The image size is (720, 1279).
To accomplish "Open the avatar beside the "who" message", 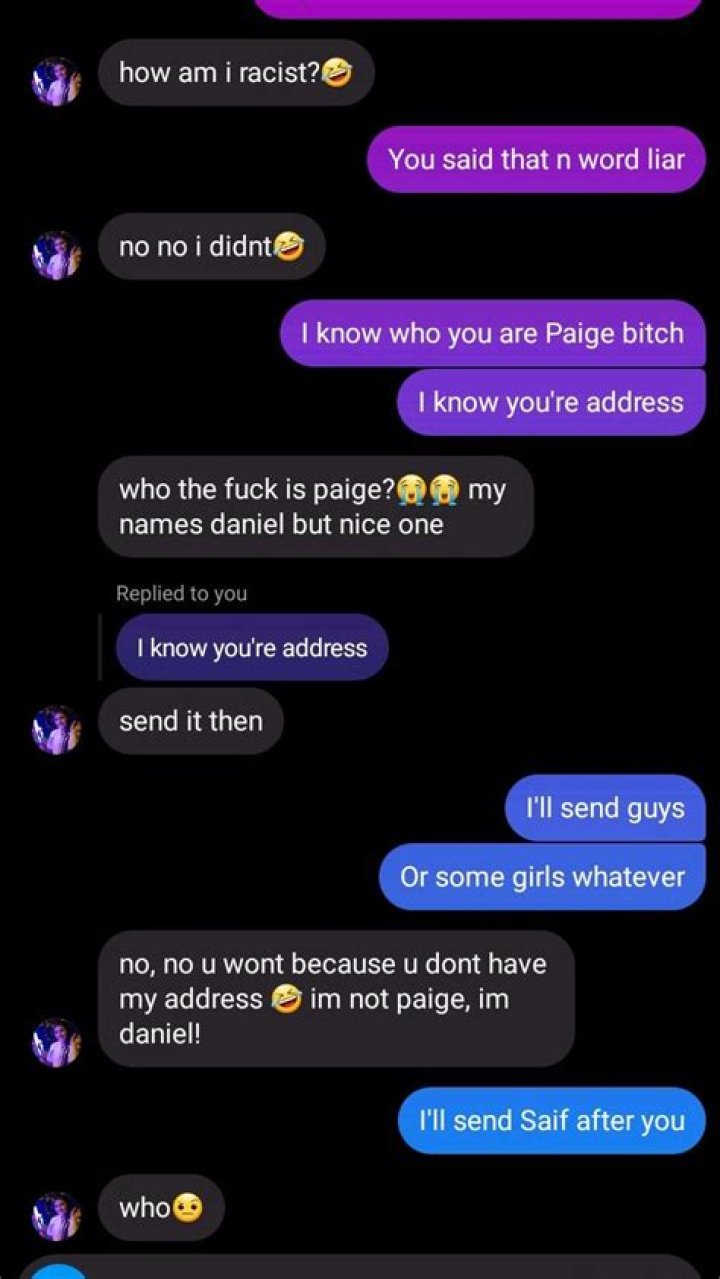I will 56,1215.
